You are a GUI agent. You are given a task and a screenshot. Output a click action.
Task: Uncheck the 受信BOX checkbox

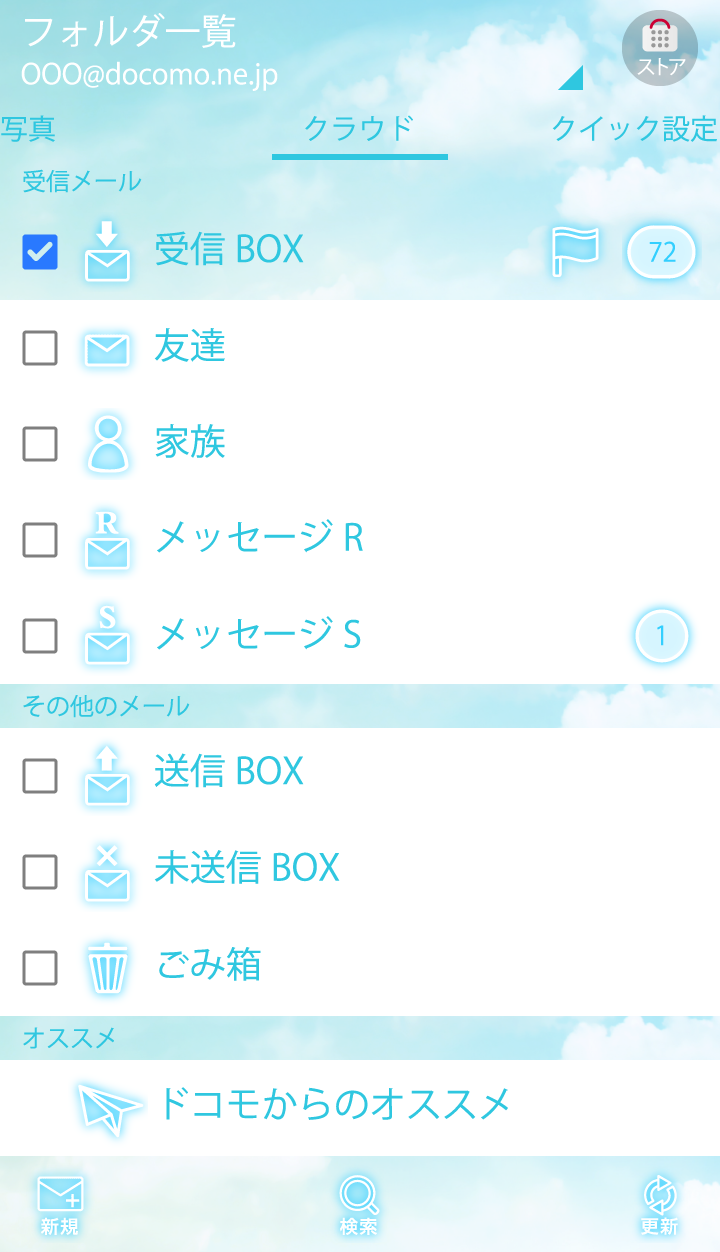coord(40,252)
